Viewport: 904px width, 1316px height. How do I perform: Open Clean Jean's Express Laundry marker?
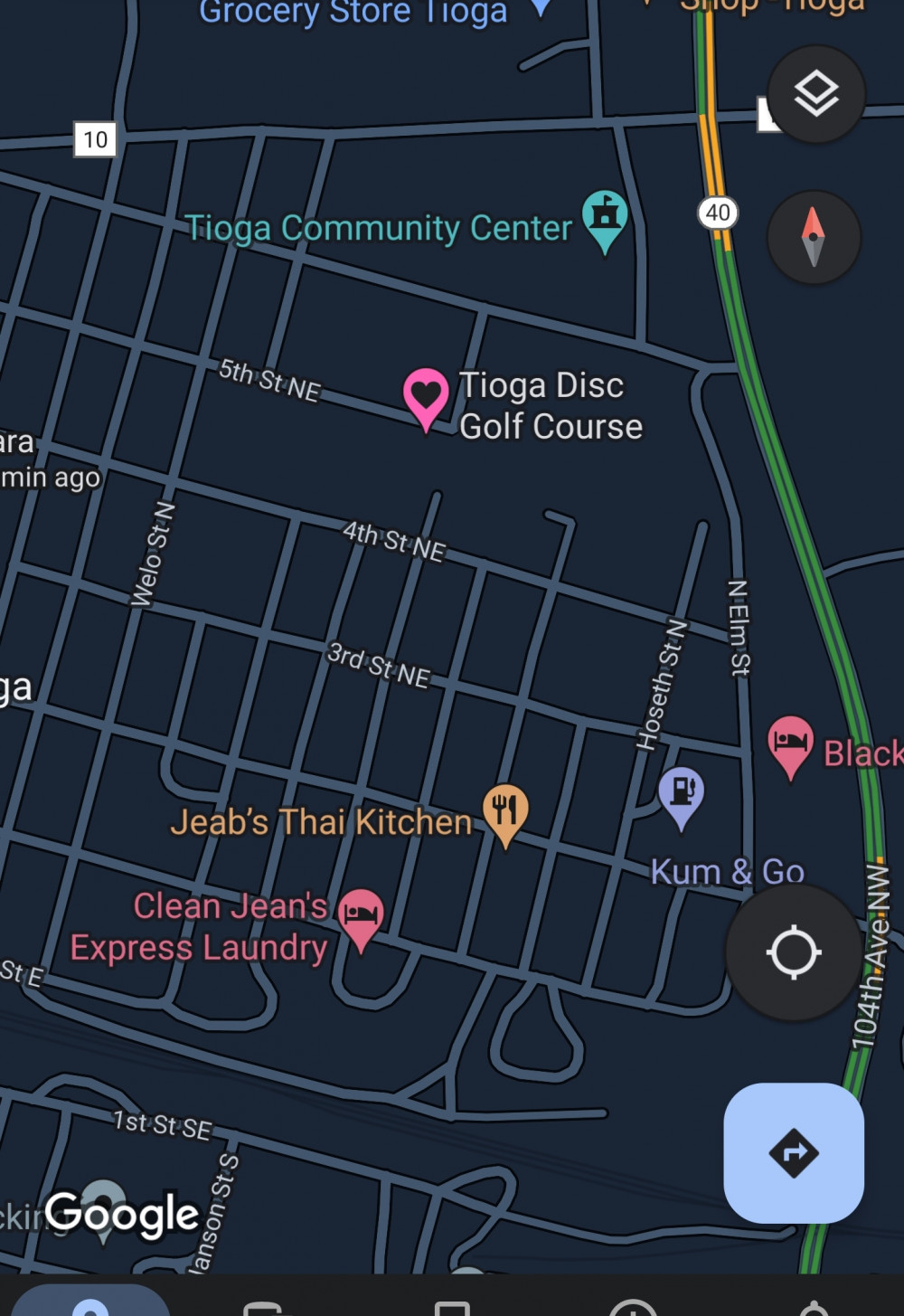click(361, 915)
